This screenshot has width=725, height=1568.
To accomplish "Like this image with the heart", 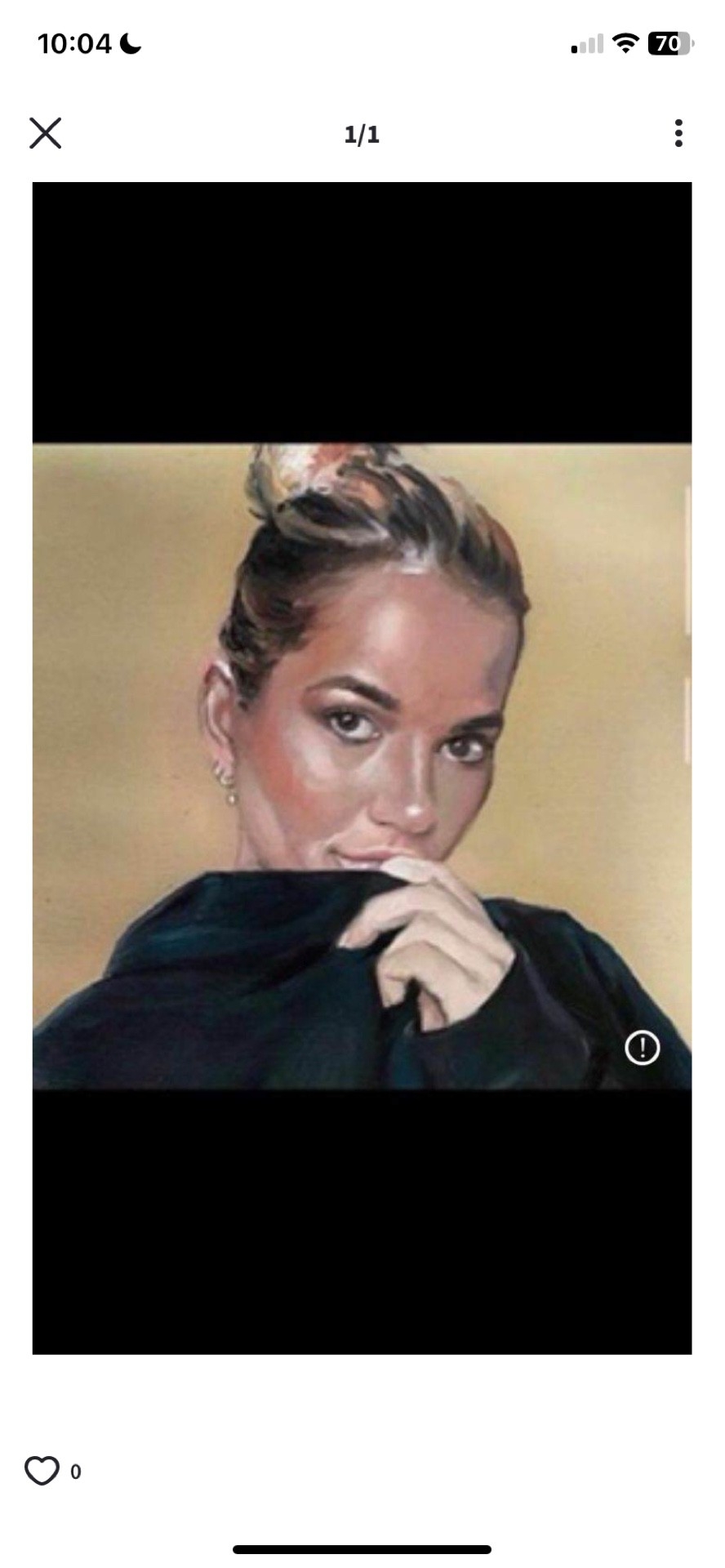I will pyautogui.click(x=42, y=1471).
